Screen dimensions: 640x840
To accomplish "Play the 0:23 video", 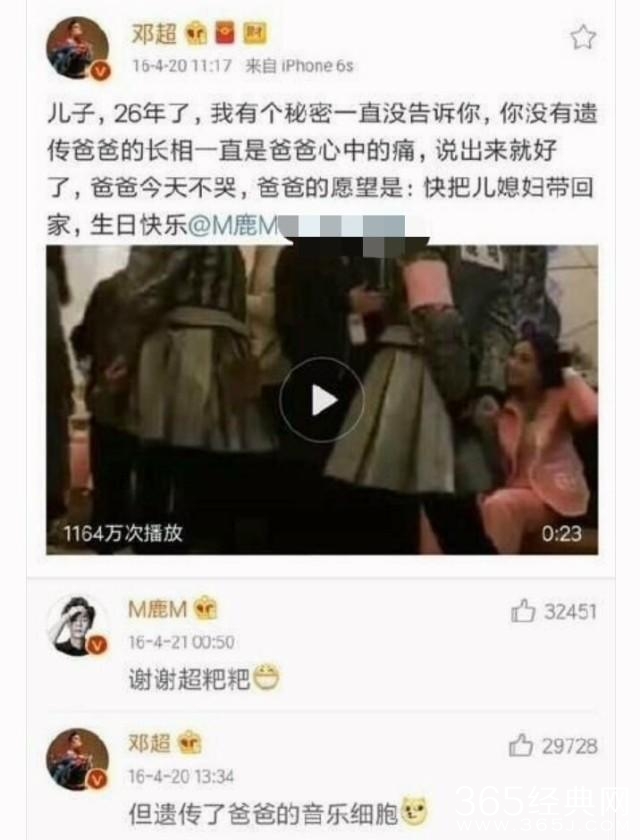I will (x=321, y=399).
